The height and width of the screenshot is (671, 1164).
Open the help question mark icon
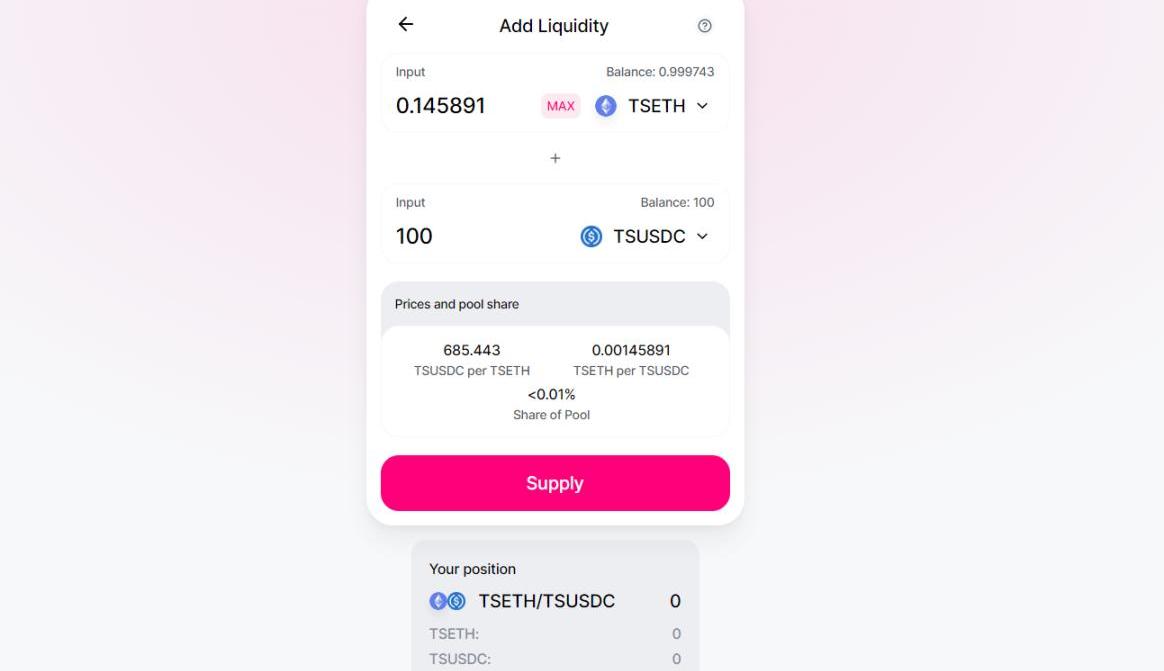click(704, 26)
